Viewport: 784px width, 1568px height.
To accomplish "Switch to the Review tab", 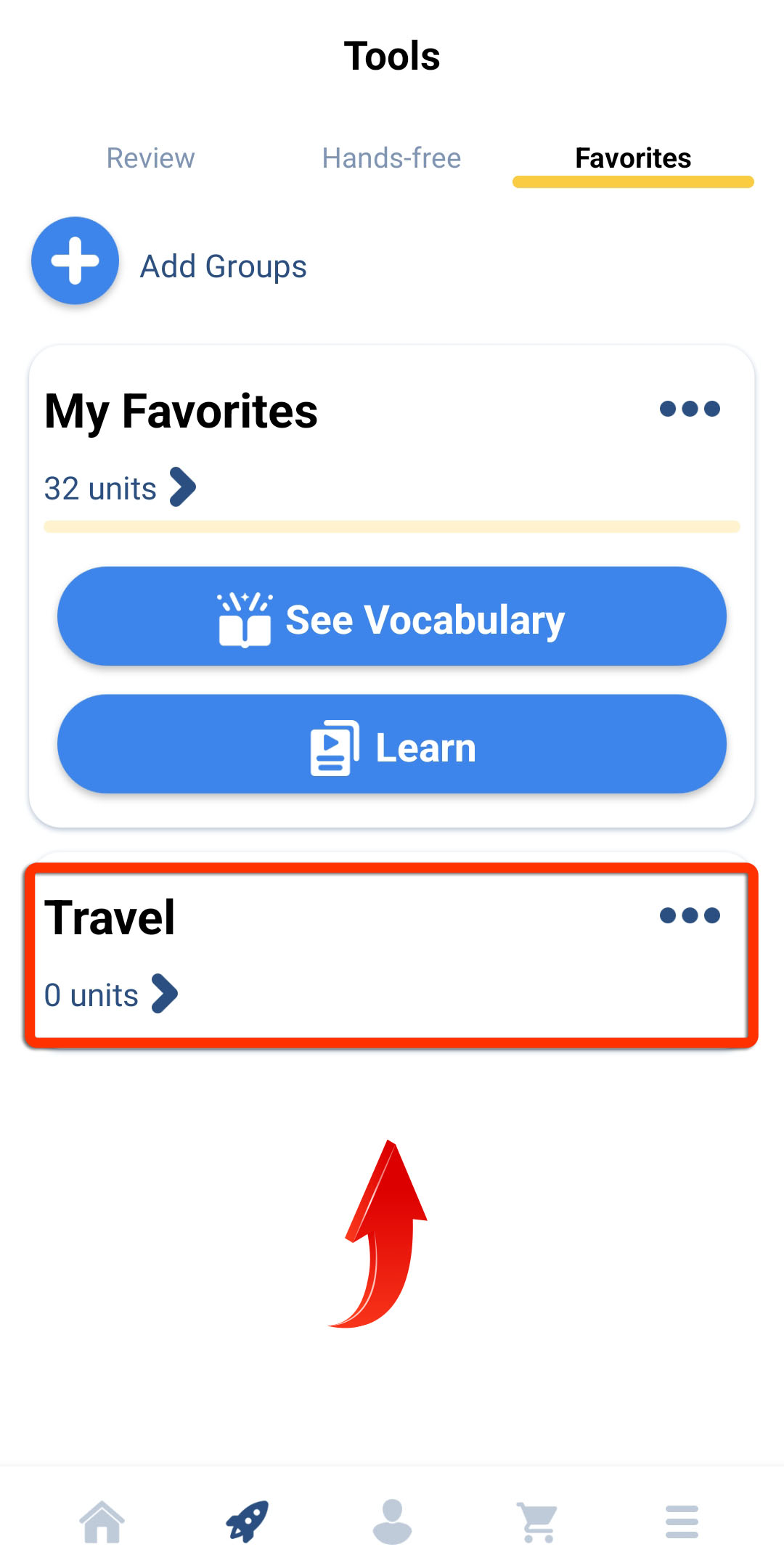I will click(x=150, y=158).
